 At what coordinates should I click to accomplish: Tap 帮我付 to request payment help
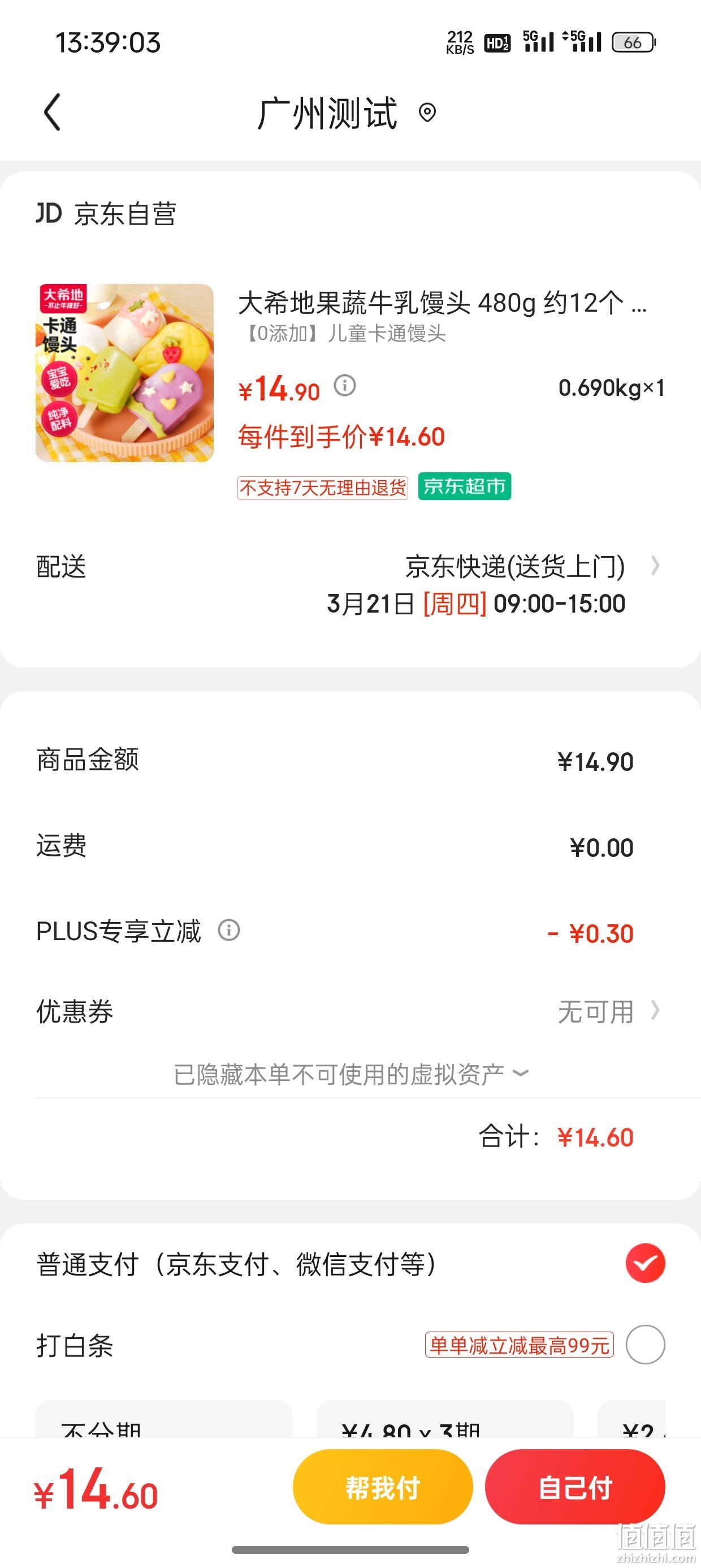tap(383, 1487)
